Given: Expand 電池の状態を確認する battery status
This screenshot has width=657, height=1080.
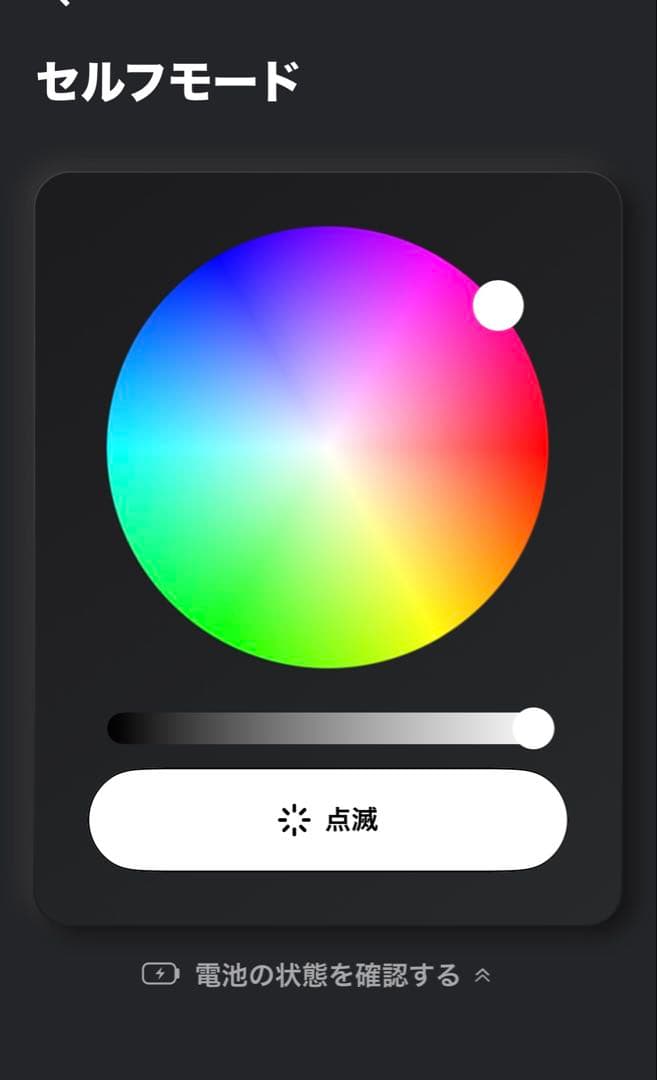Looking at the screenshot, I should pyautogui.click(x=317, y=975).
